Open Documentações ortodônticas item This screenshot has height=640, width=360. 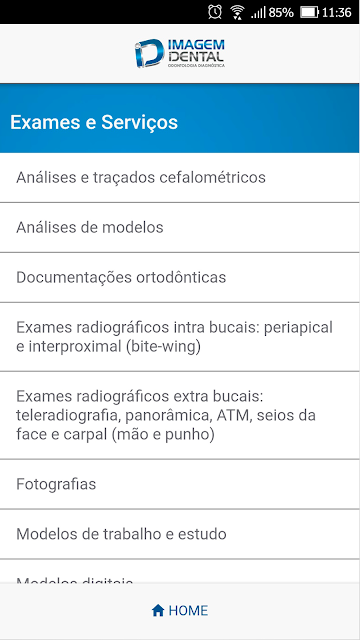coord(180,278)
